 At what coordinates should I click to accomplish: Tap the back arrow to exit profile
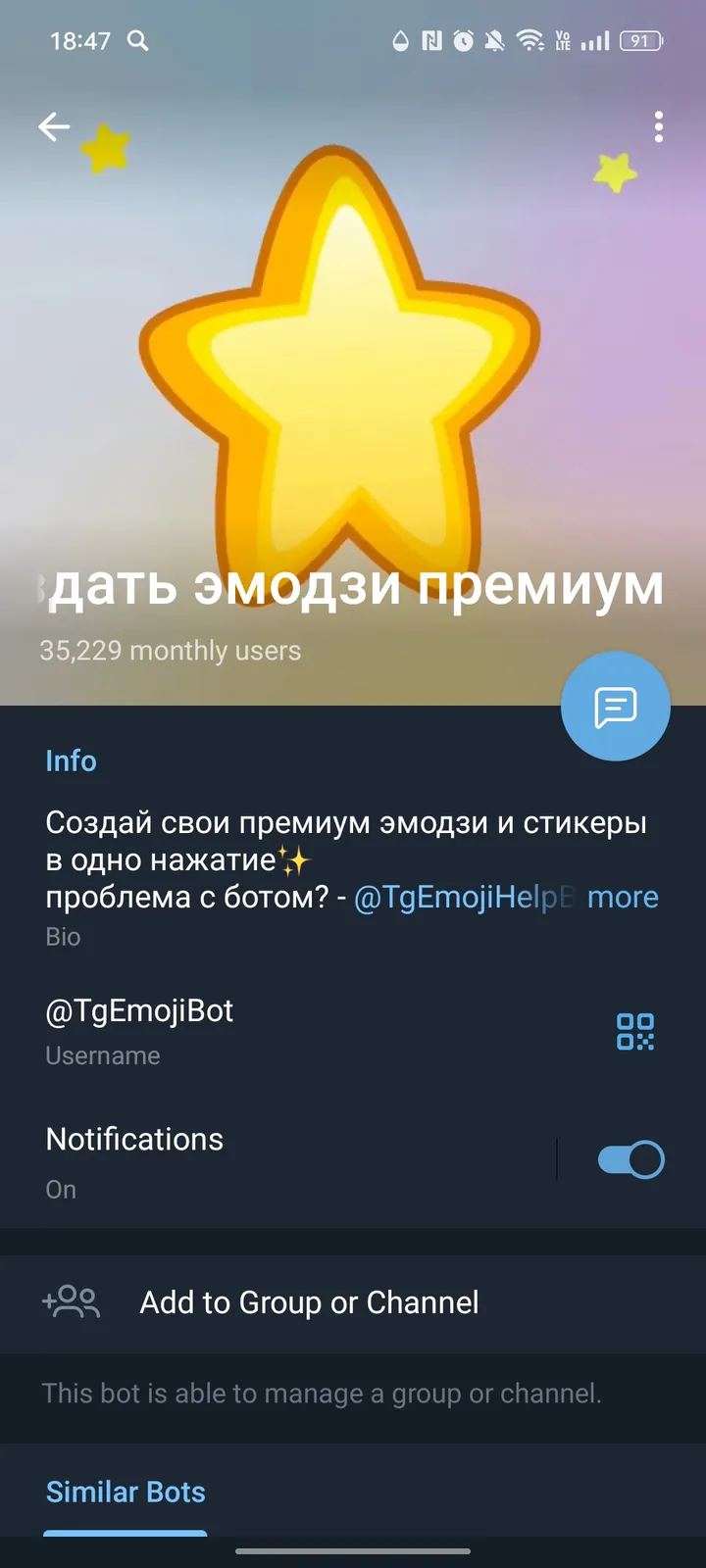point(54,127)
